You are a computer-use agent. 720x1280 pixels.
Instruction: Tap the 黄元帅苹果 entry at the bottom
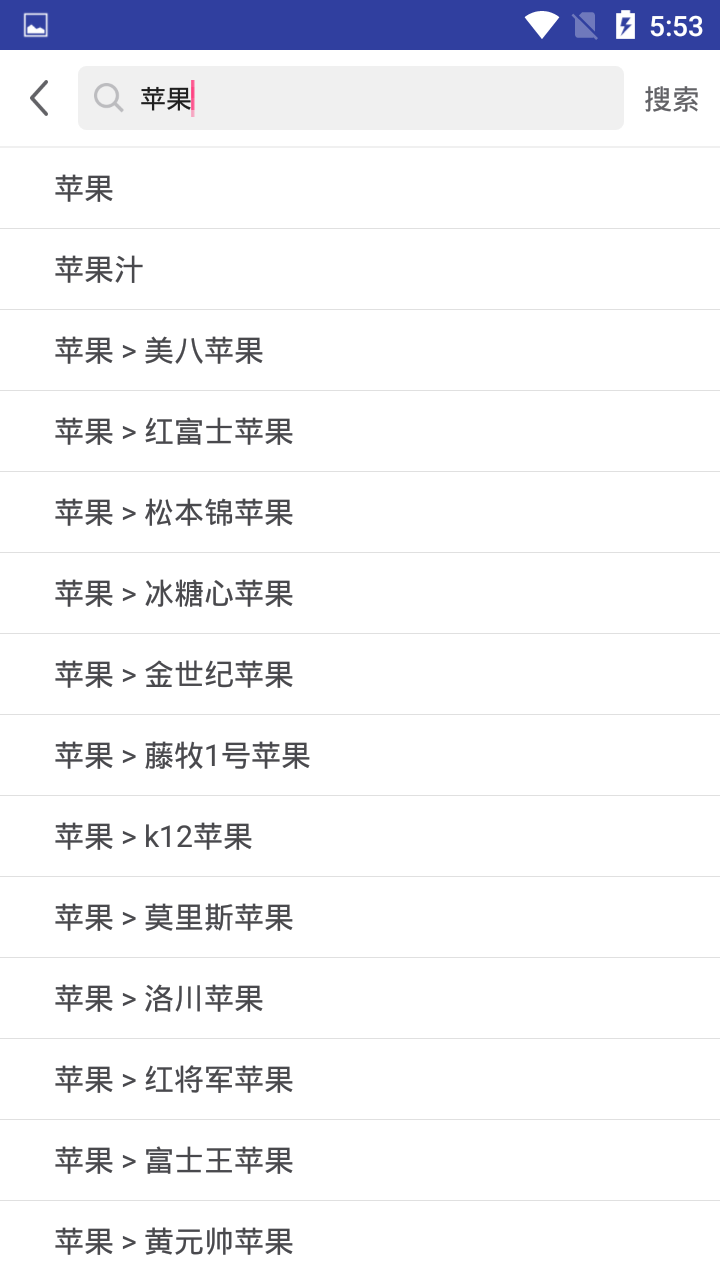(174, 1241)
